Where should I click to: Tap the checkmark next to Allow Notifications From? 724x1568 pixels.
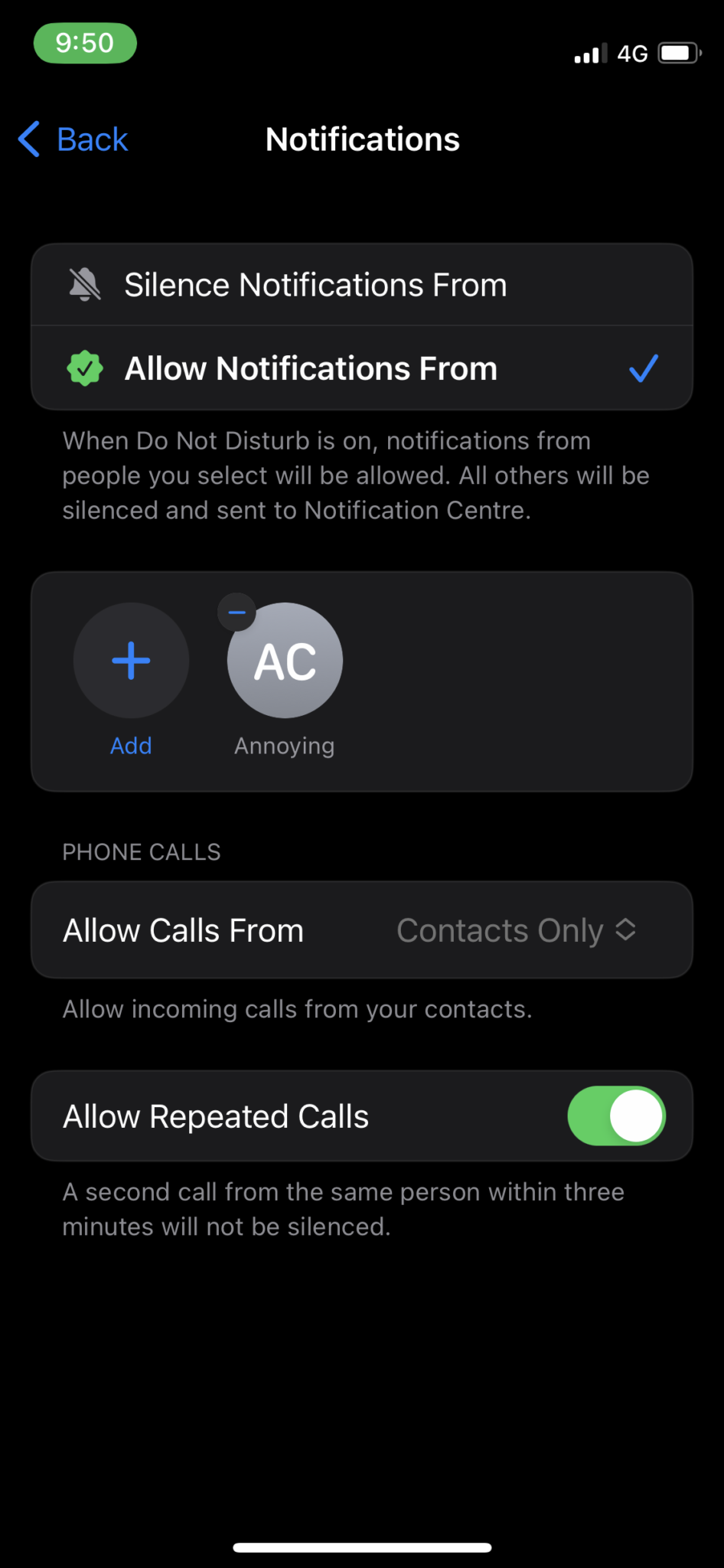[x=644, y=368]
